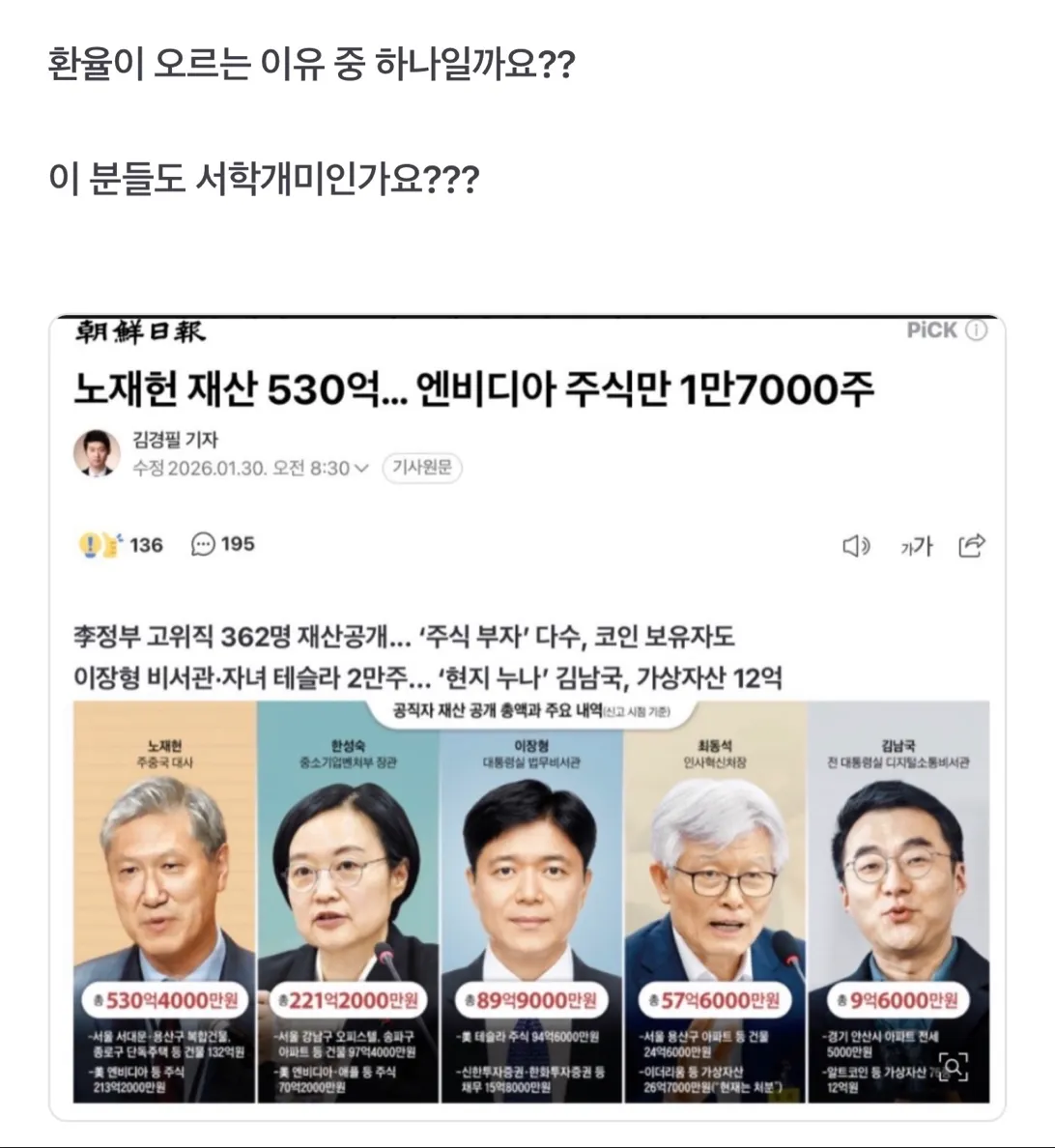This screenshot has width=1055, height=1148.
Task: Open the attached Chosun Ilbo article screenshot
Action: point(527,715)
